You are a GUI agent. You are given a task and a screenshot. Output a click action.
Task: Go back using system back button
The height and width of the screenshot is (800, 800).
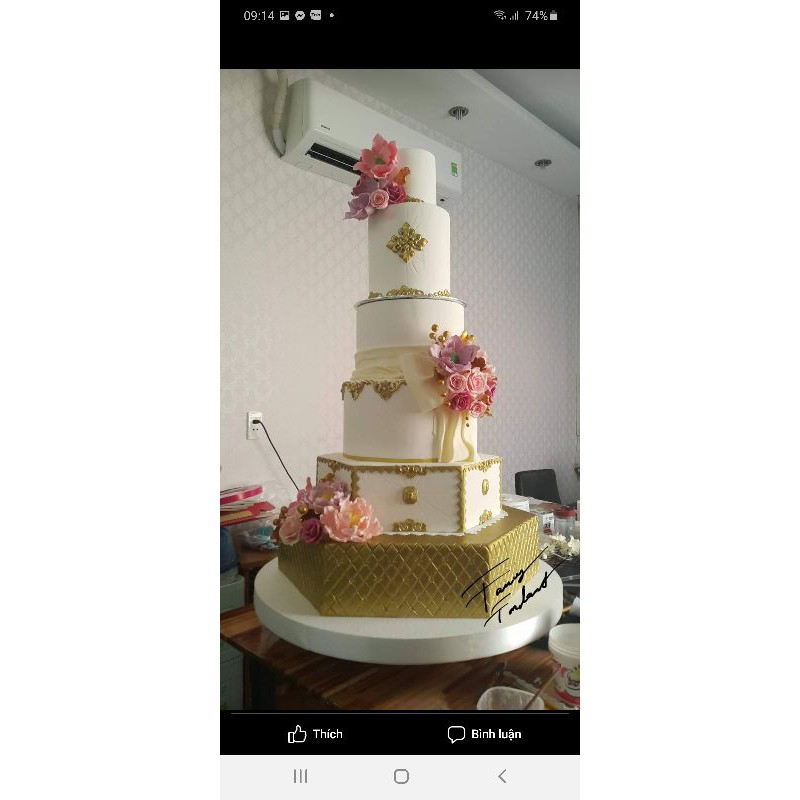(x=502, y=776)
